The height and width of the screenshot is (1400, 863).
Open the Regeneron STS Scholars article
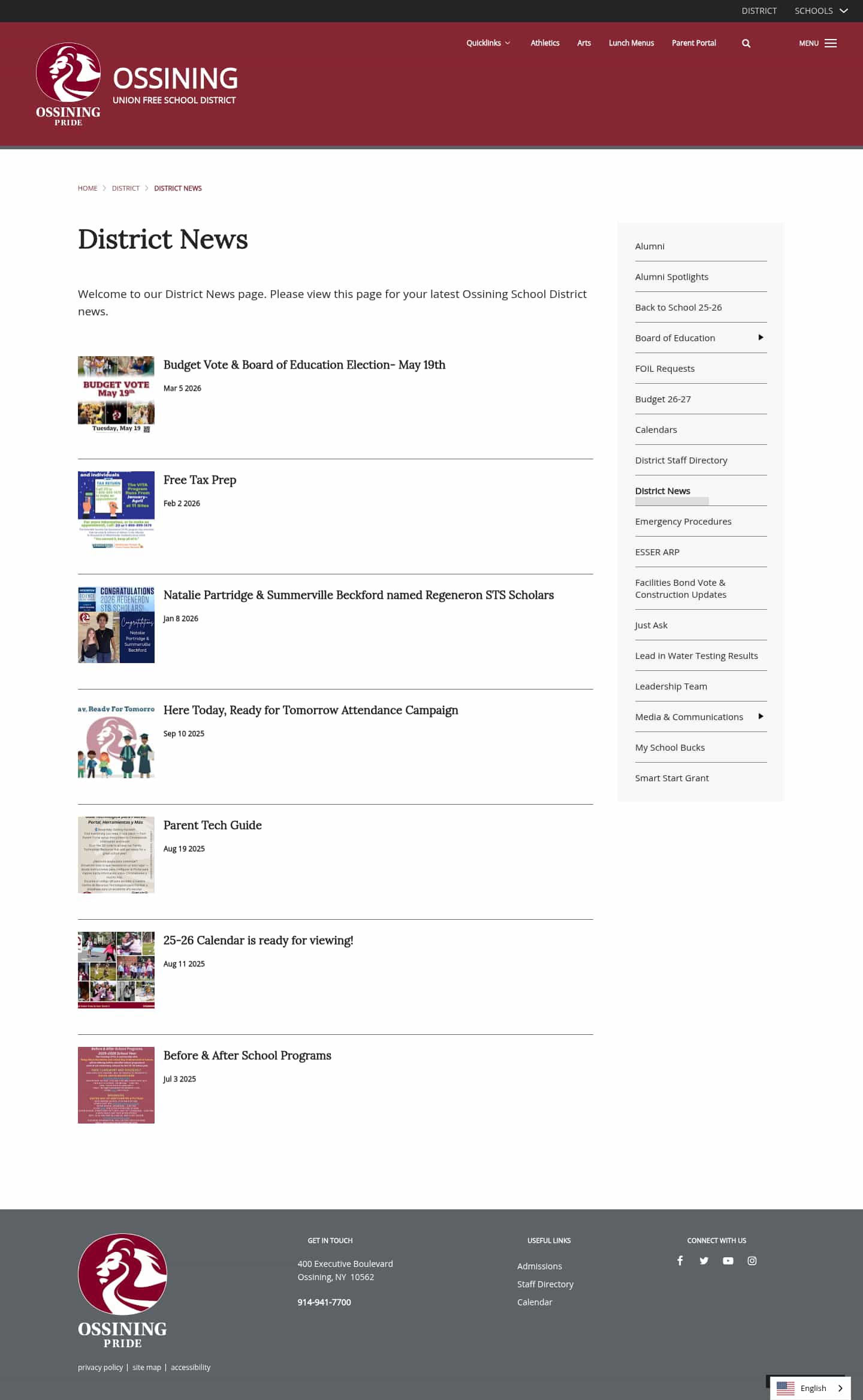tap(358, 595)
